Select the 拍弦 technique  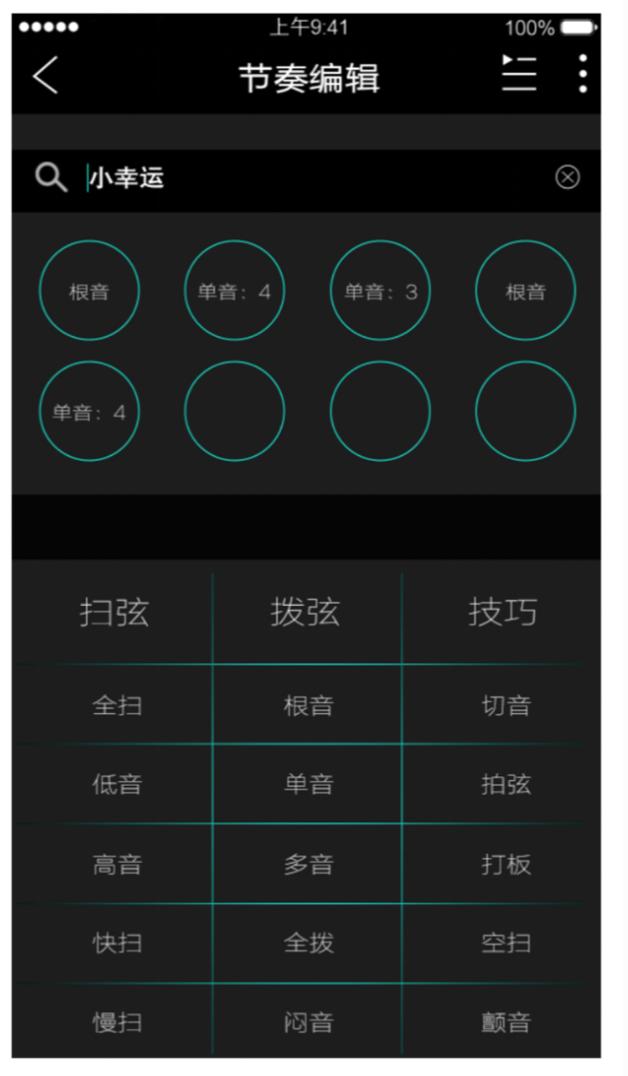click(x=506, y=784)
